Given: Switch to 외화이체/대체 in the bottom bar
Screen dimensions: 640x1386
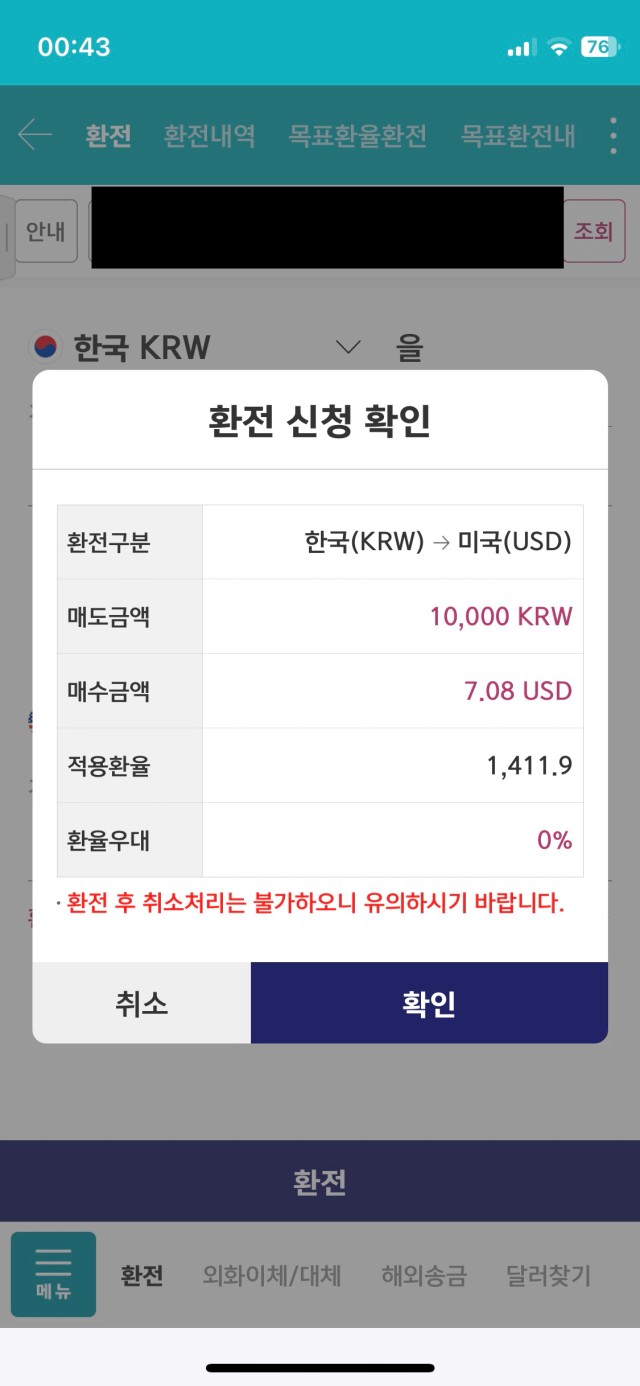Looking at the screenshot, I should 272,1276.
